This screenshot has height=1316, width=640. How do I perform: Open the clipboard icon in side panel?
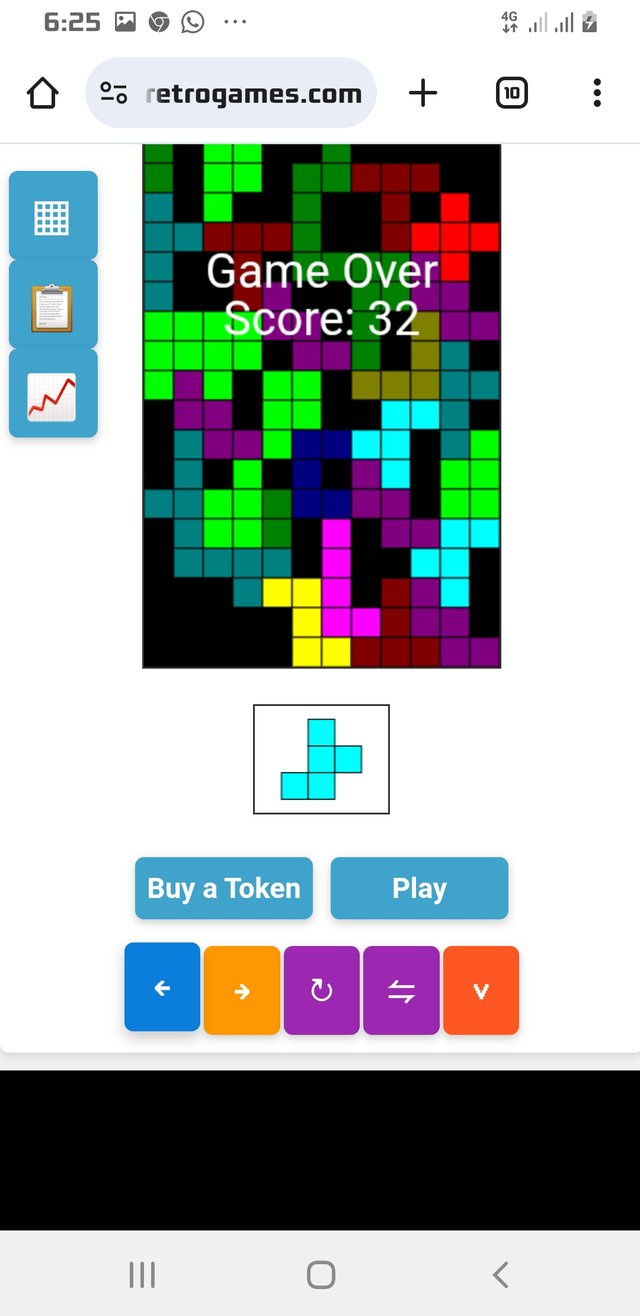click(52, 306)
